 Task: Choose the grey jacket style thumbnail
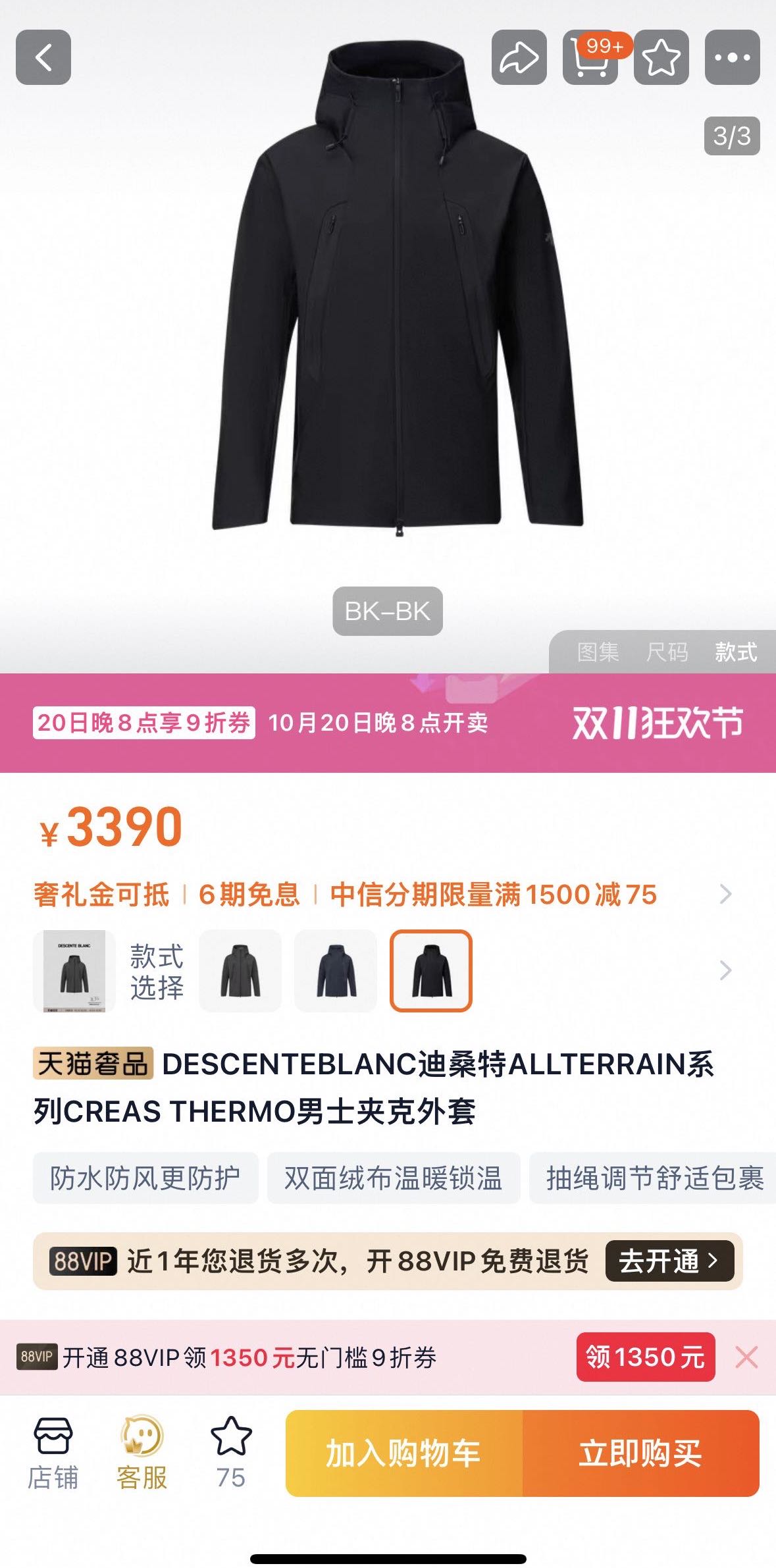[x=240, y=970]
